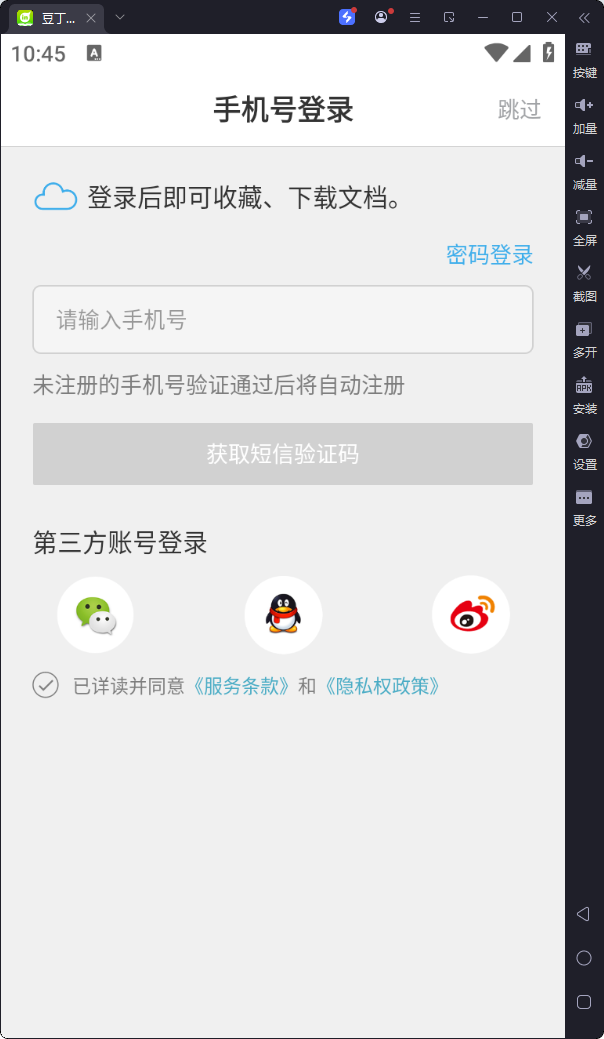Toggle the agreement checkbox
Image resolution: width=604 pixels, height=1039 pixels.
[46, 685]
